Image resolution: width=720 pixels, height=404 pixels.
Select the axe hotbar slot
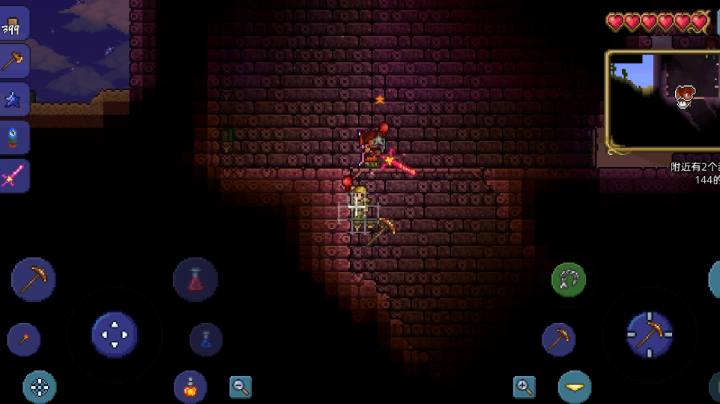[x=14, y=60]
